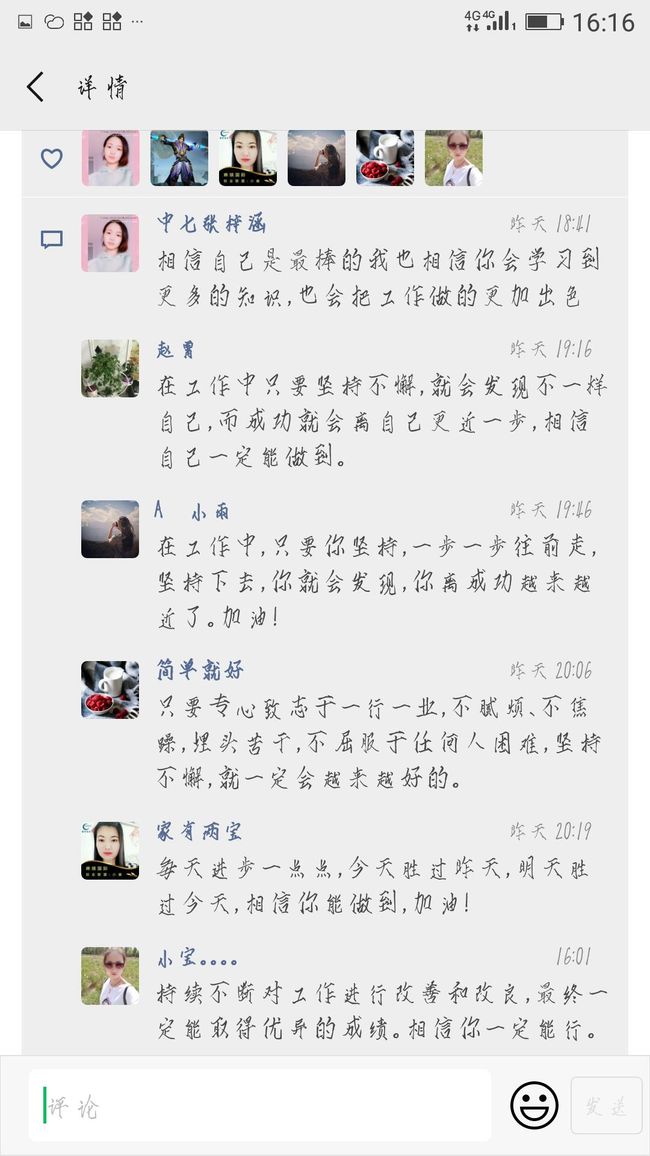This screenshot has width=650, height=1156.
Task: Open 小宝's avatar in comments
Action: pyautogui.click(x=110, y=975)
